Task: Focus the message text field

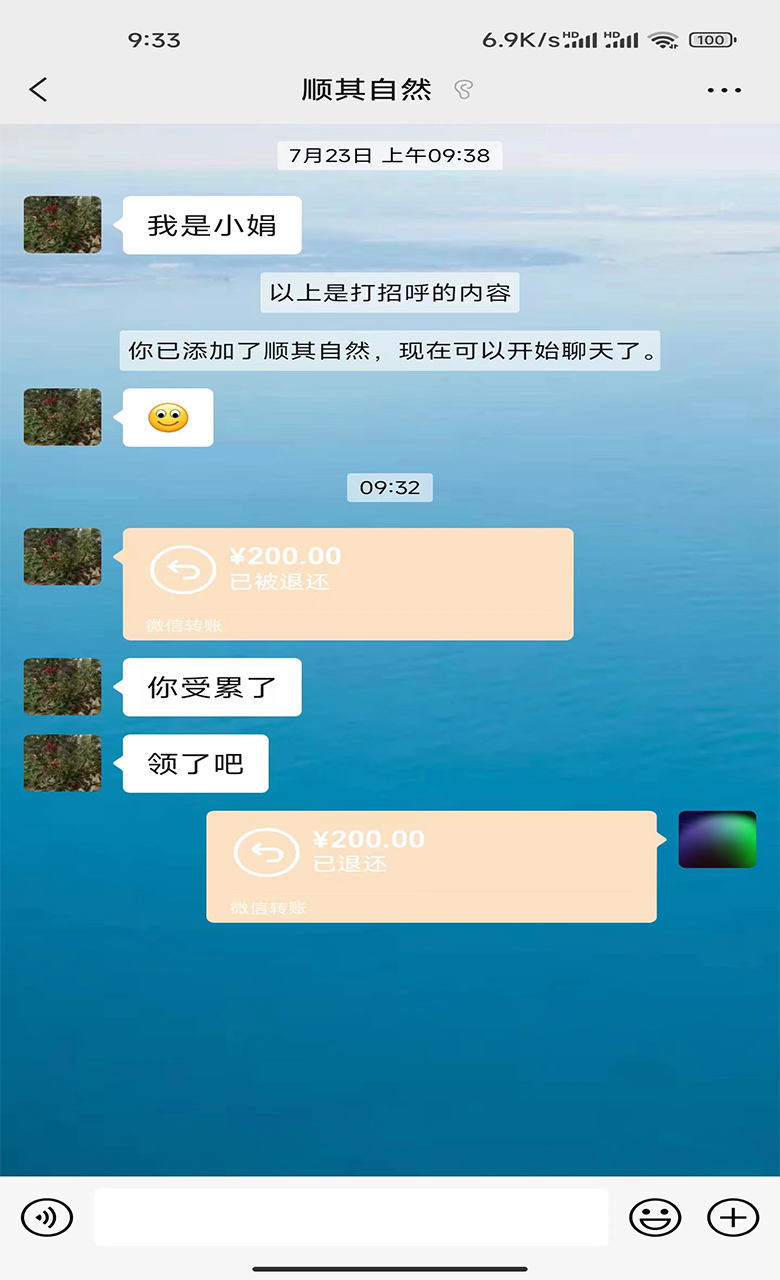Action: click(x=350, y=1217)
